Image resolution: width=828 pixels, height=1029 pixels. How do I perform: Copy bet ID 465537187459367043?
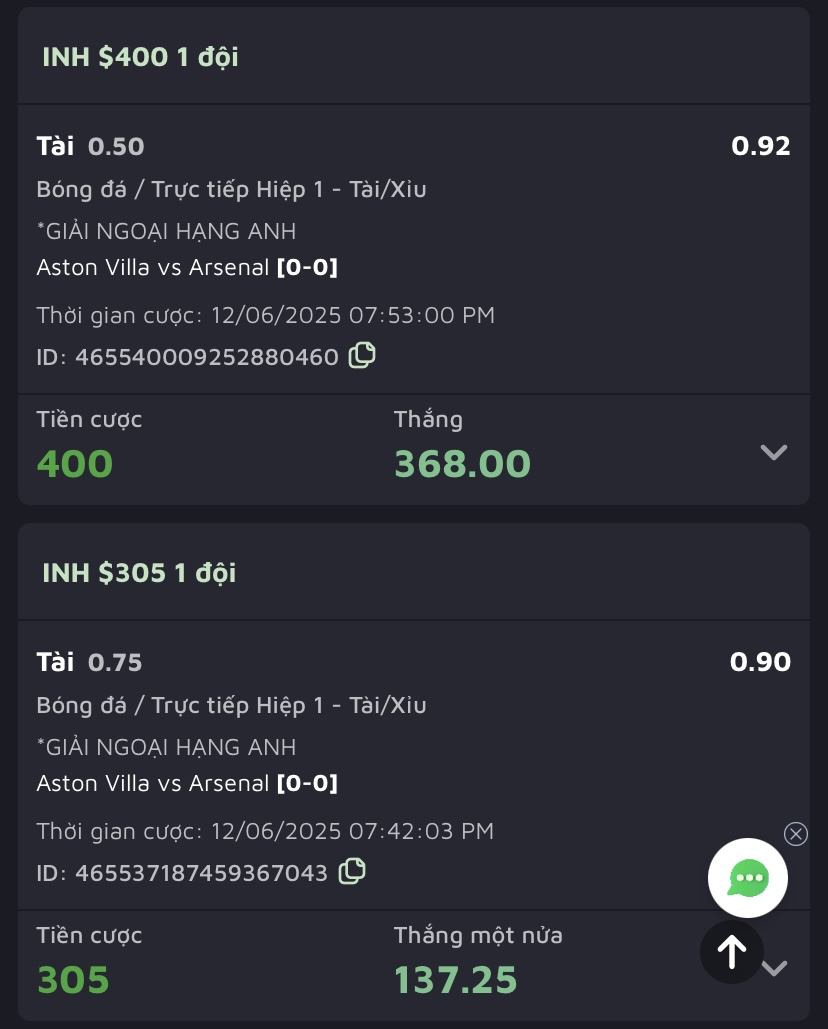pos(352,871)
